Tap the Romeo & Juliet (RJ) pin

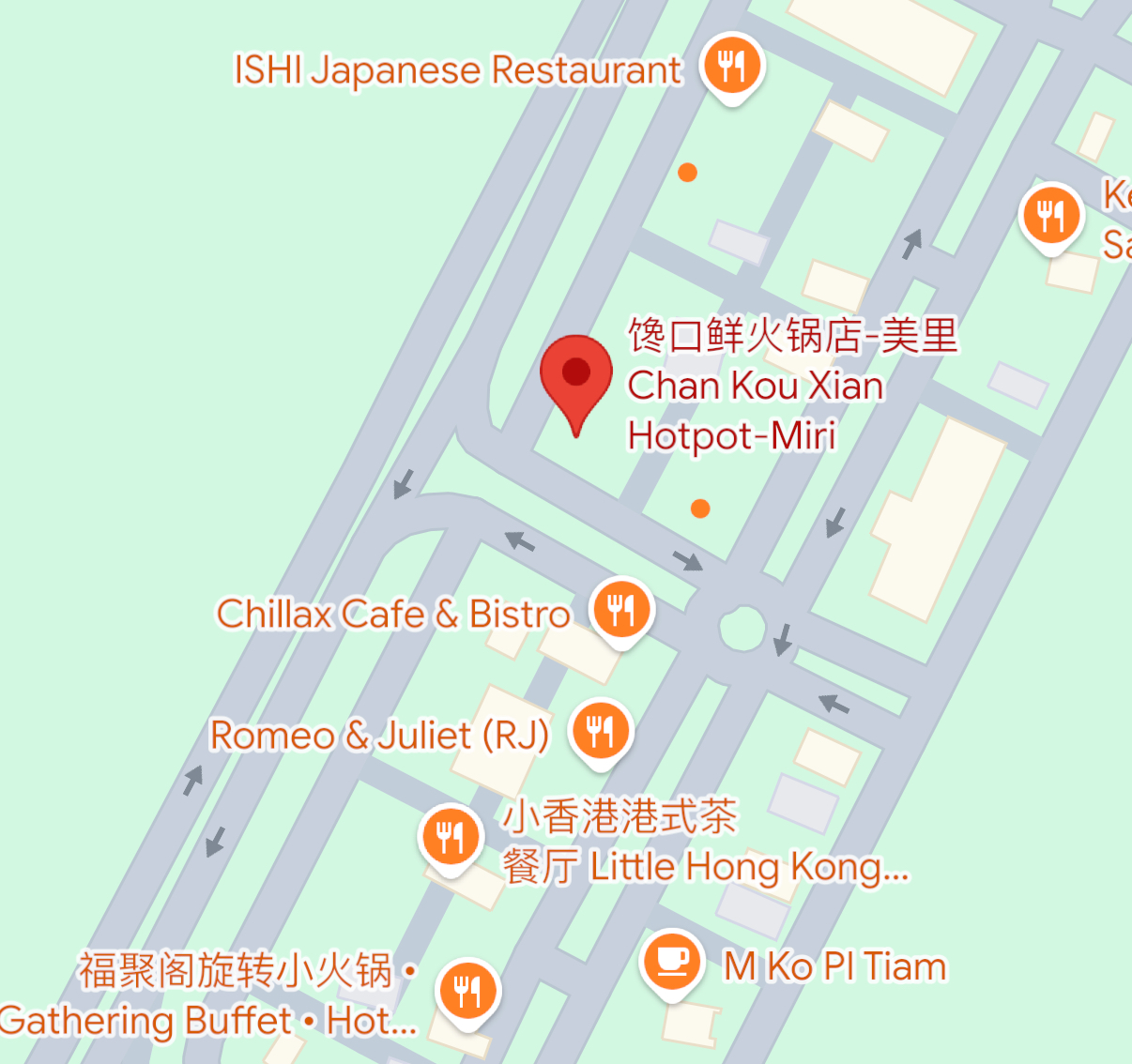(x=601, y=731)
